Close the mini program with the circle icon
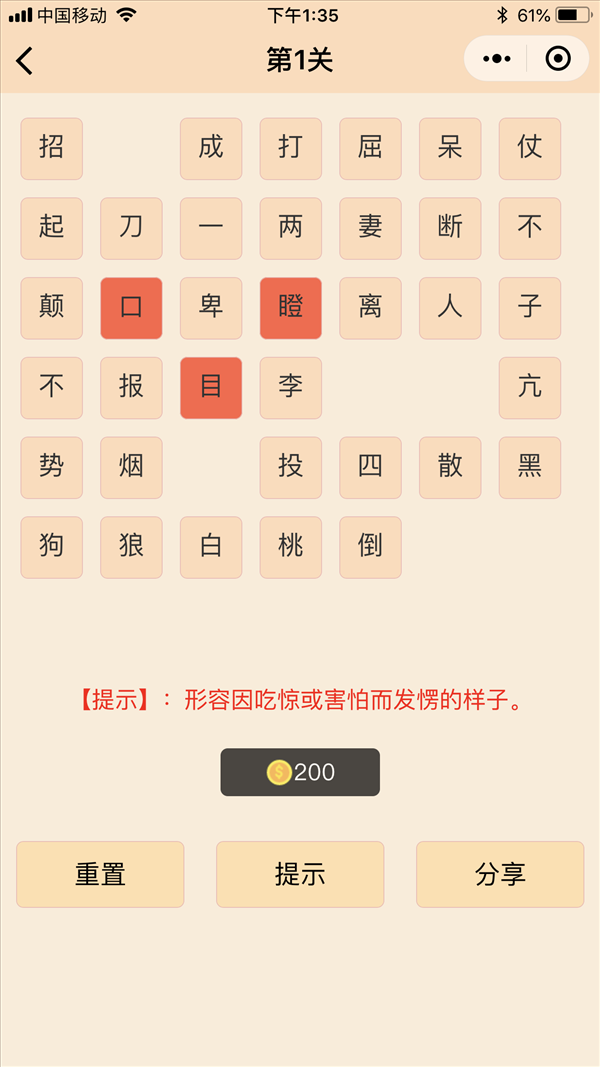The height and width of the screenshot is (1067, 600). (x=558, y=59)
